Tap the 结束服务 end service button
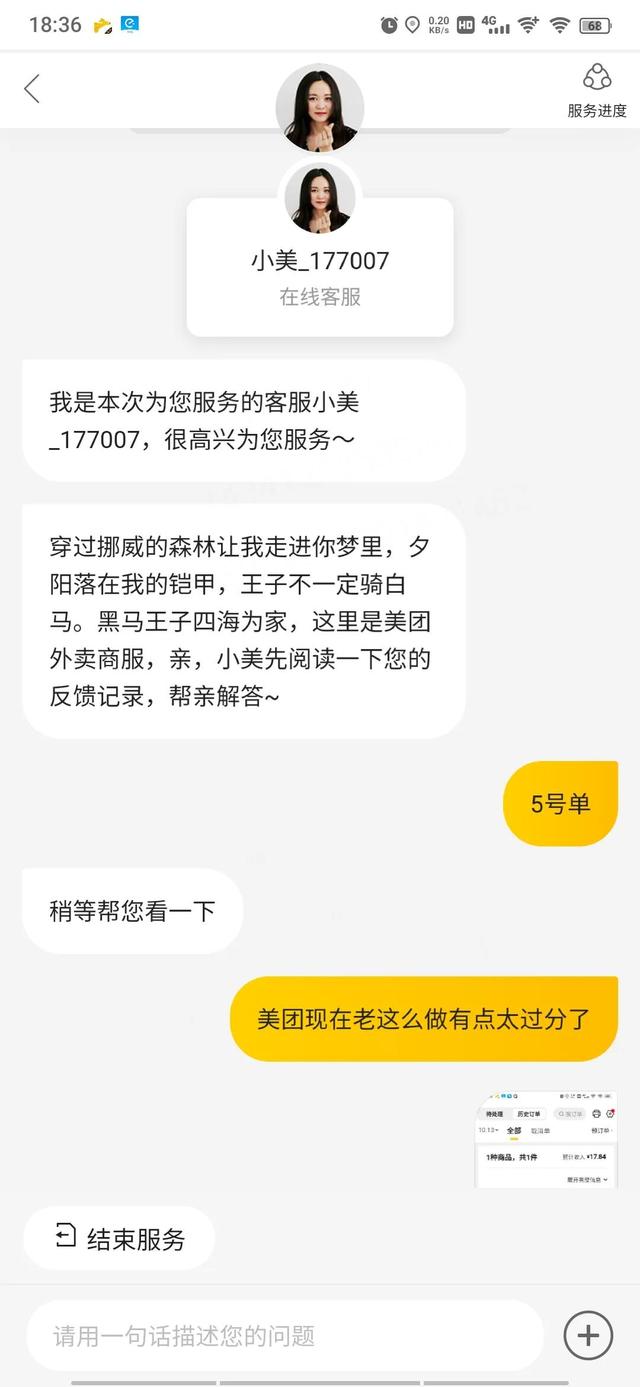This screenshot has height=1387, width=640. coord(120,1239)
